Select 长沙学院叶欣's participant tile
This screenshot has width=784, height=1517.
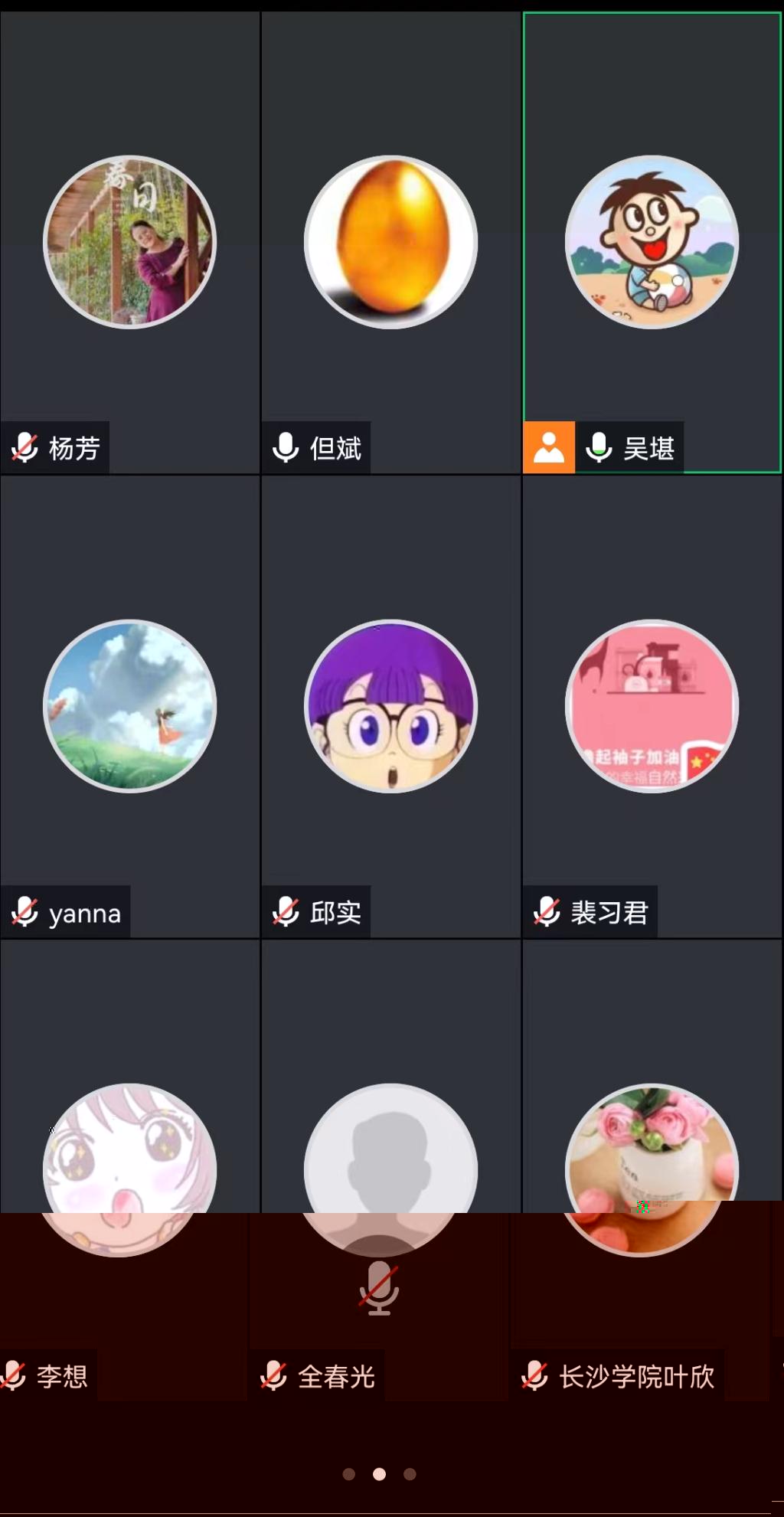(652, 1170)
